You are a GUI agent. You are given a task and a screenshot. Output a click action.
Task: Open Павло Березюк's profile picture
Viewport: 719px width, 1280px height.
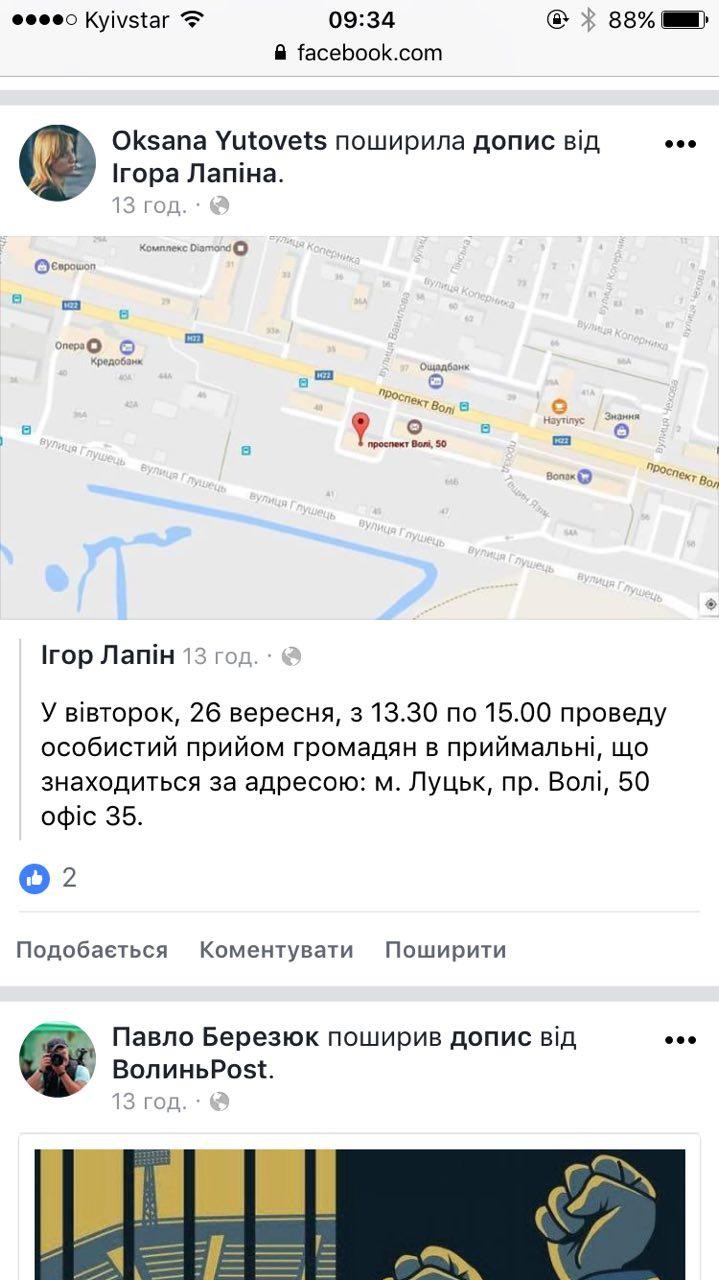click(58, 1059)
